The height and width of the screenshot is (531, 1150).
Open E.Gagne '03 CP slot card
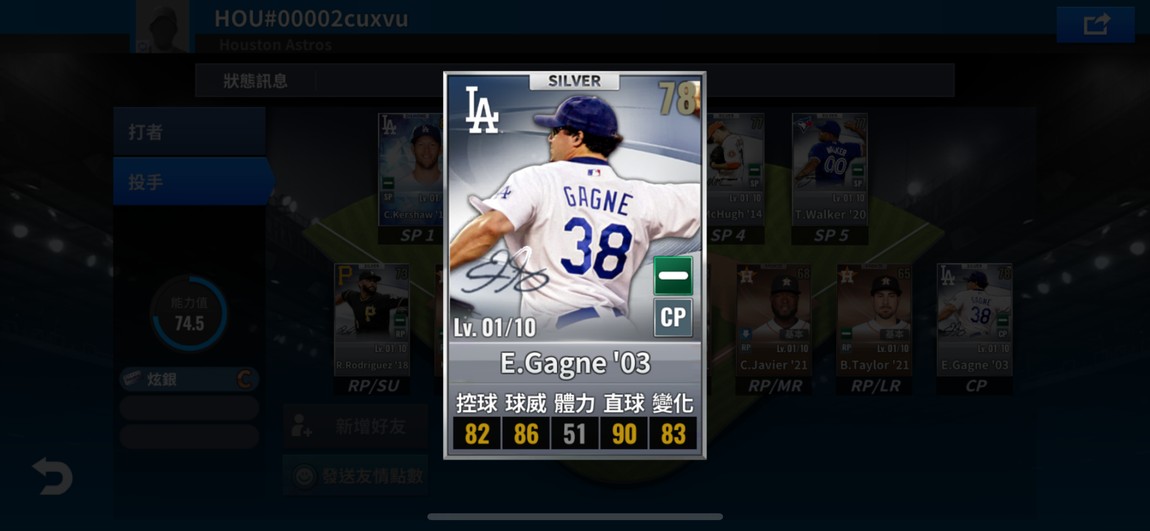coord(975,320)
